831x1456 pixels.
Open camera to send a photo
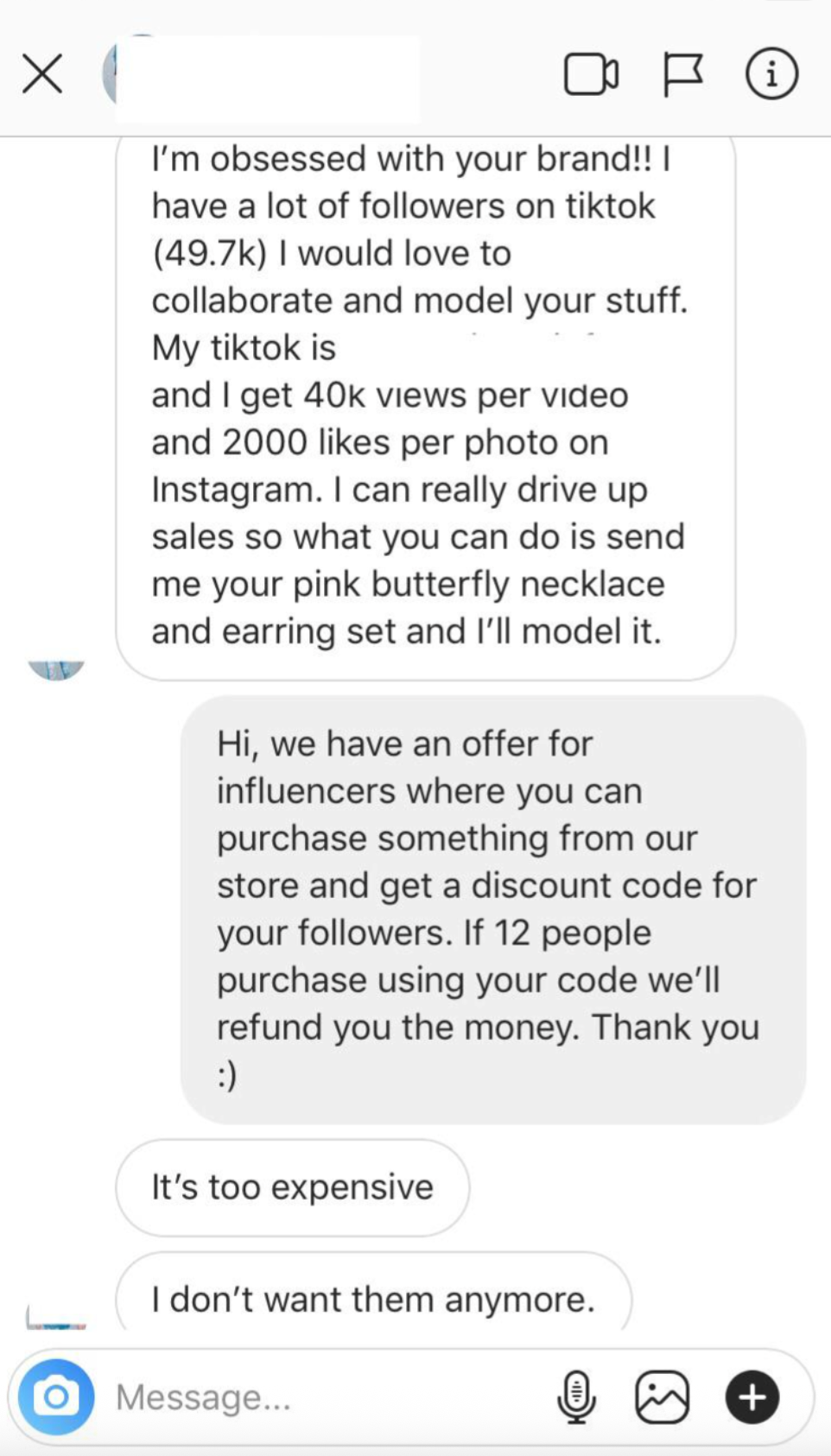[56, 1396]
